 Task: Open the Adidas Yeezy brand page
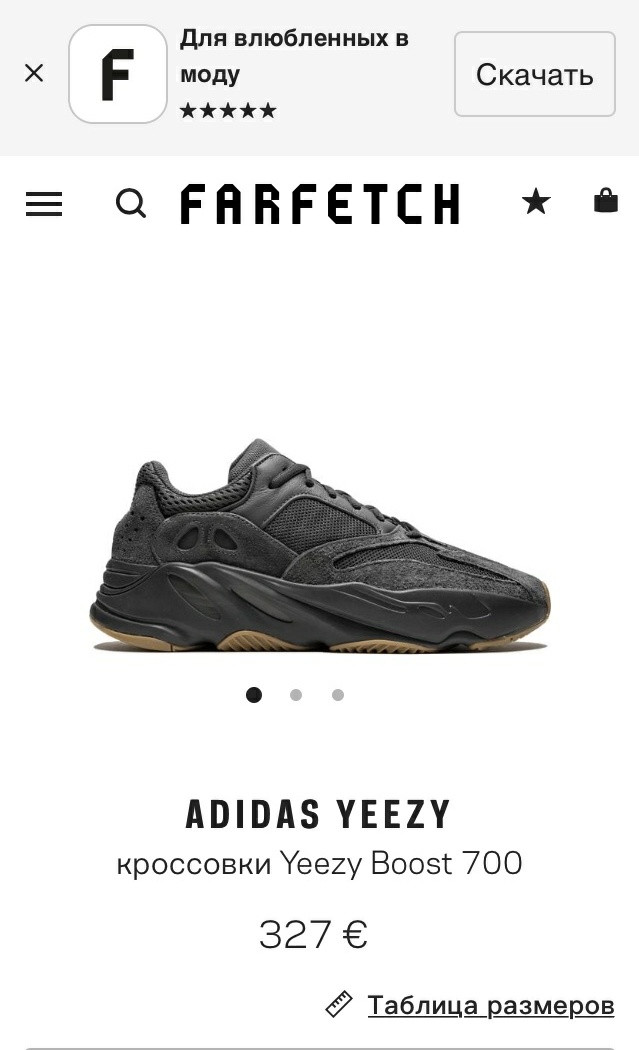pos(319,815)
